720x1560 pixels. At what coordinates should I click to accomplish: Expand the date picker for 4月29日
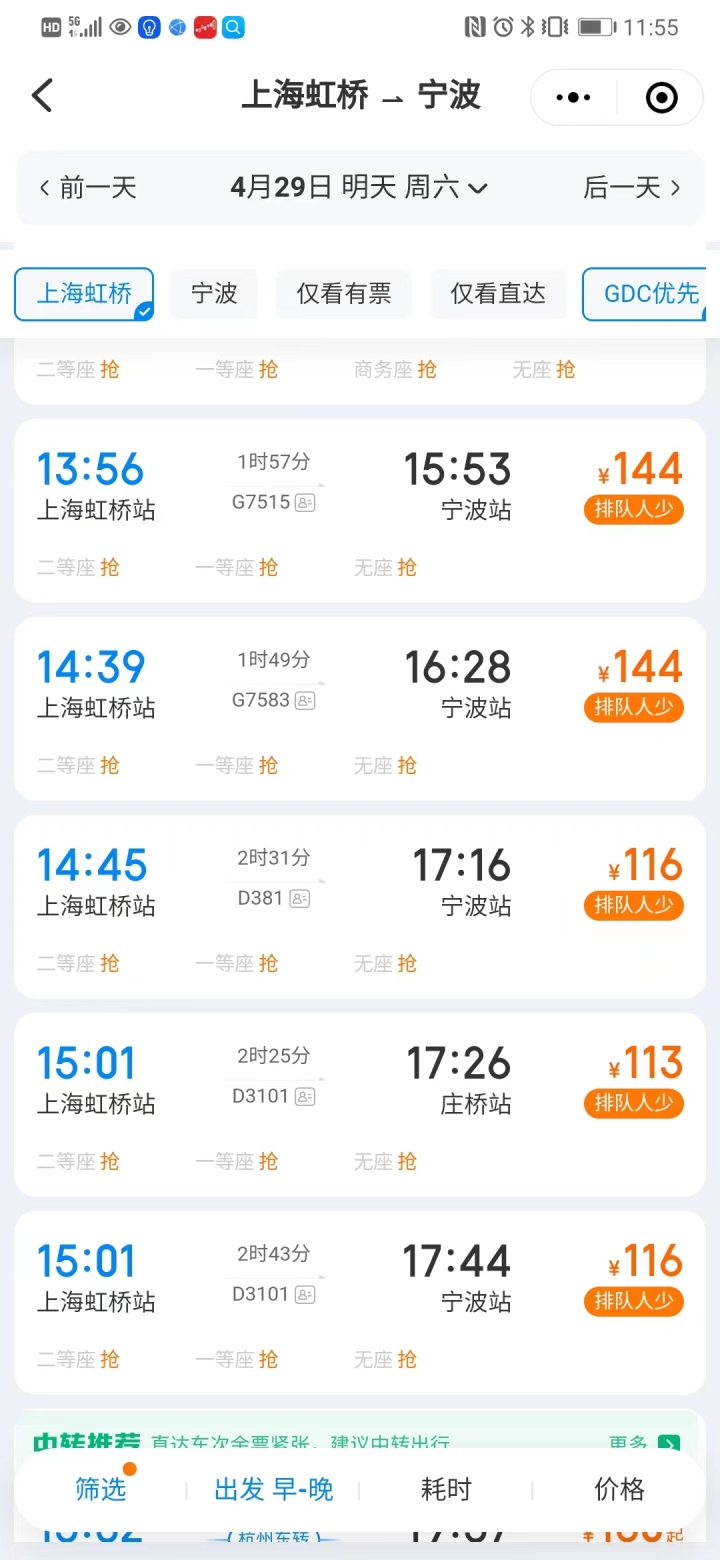pyautogui.click(x=359, y=187)
